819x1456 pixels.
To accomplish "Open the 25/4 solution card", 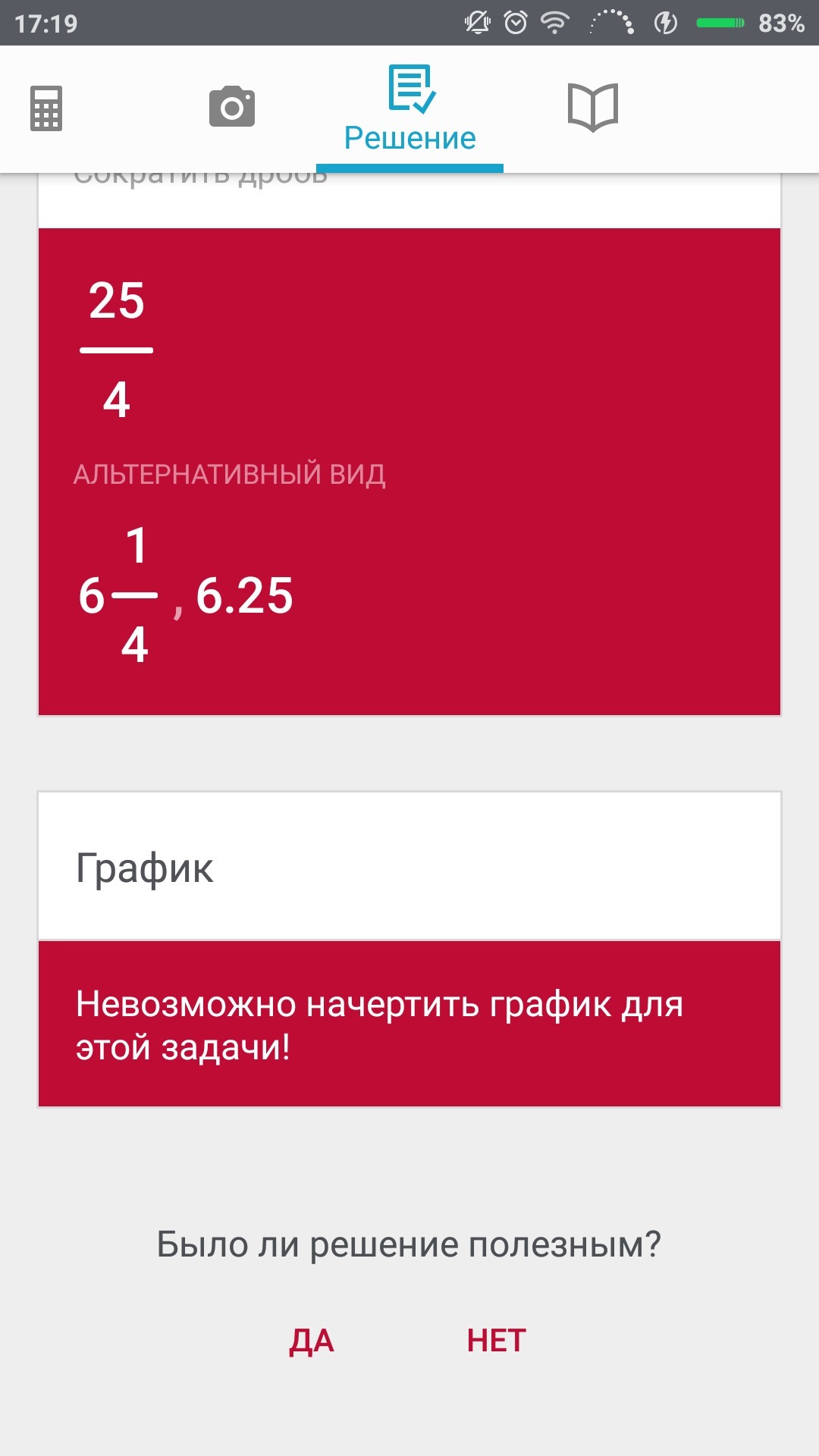I will [409, 472].
